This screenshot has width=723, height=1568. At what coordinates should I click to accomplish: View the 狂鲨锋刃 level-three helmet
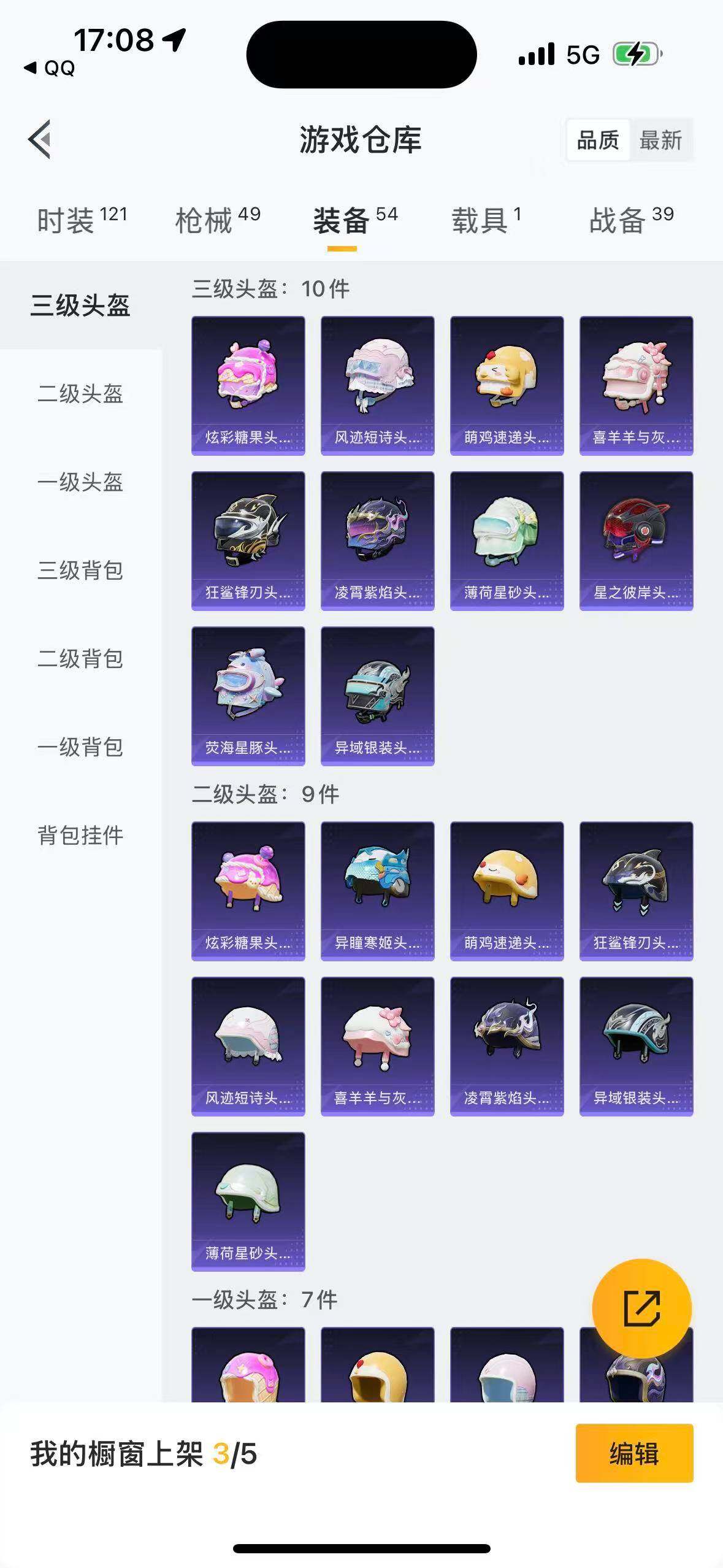[x=248, y=540]
